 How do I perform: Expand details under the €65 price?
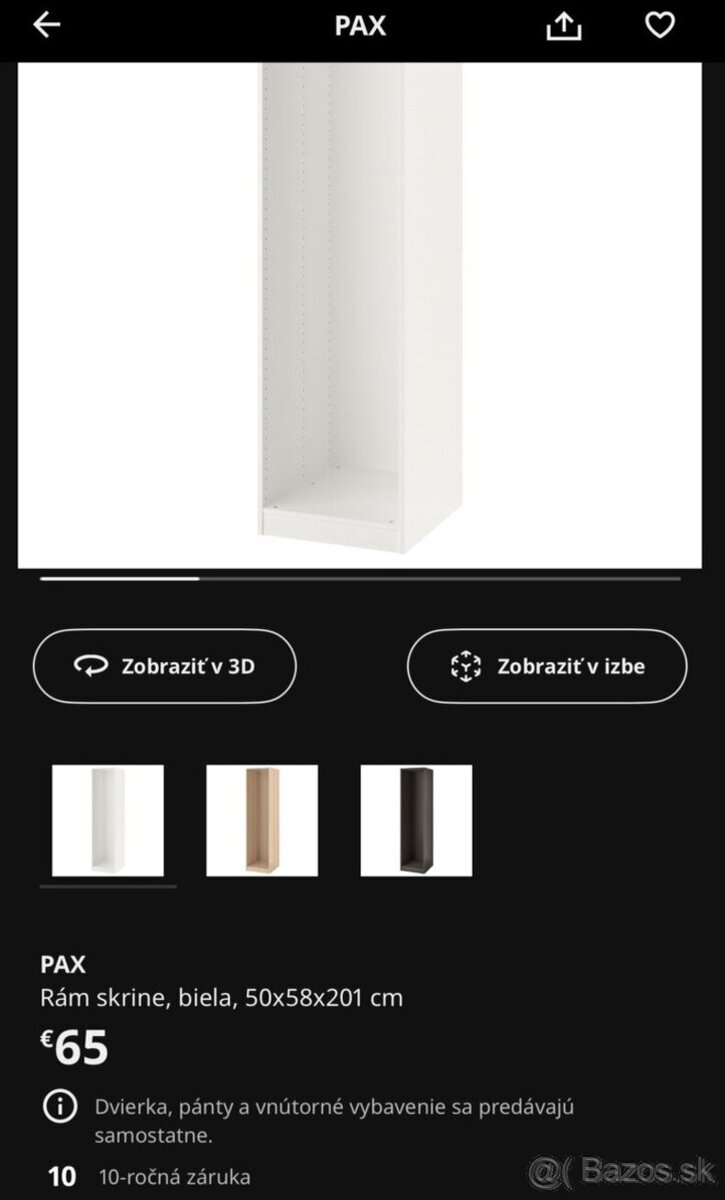point(75,1047)
